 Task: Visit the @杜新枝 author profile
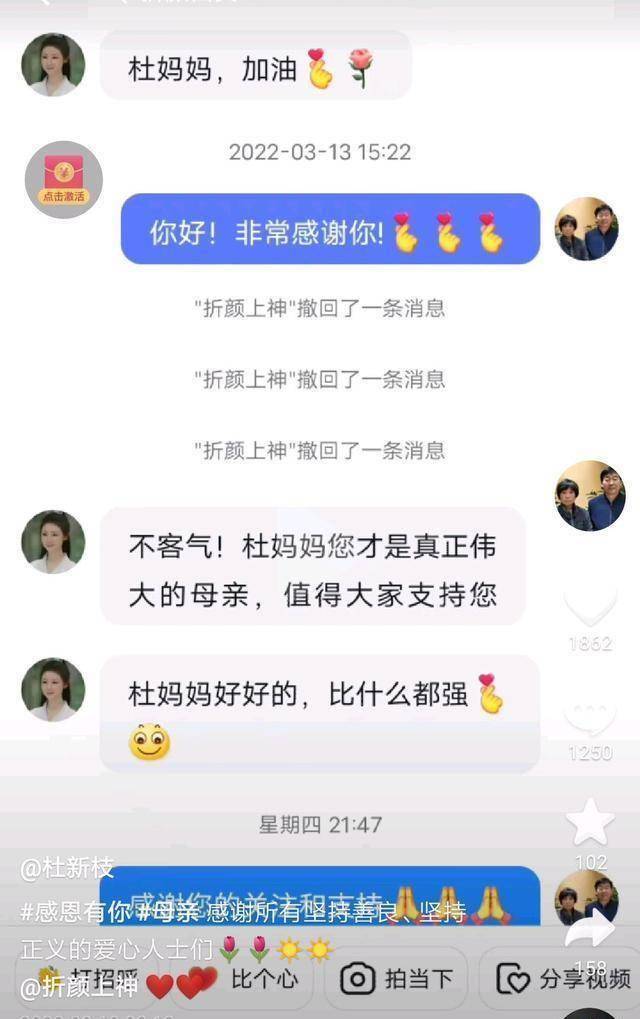click(68, 868)
